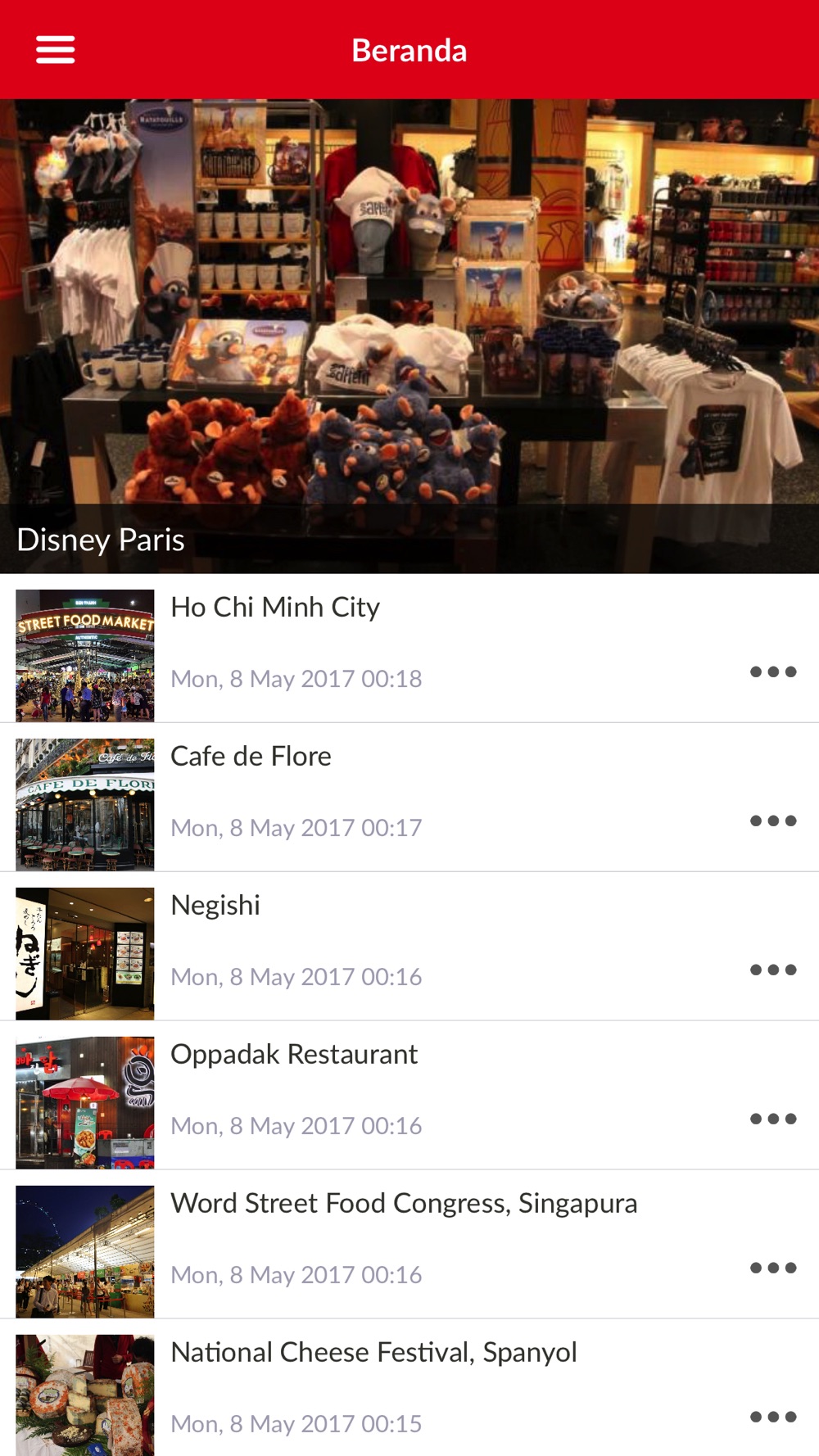Viewport: 819px width, 1456px height.
Task: Read the National Cheese Festival, Spanyol article
Action: click(373, 1353)
